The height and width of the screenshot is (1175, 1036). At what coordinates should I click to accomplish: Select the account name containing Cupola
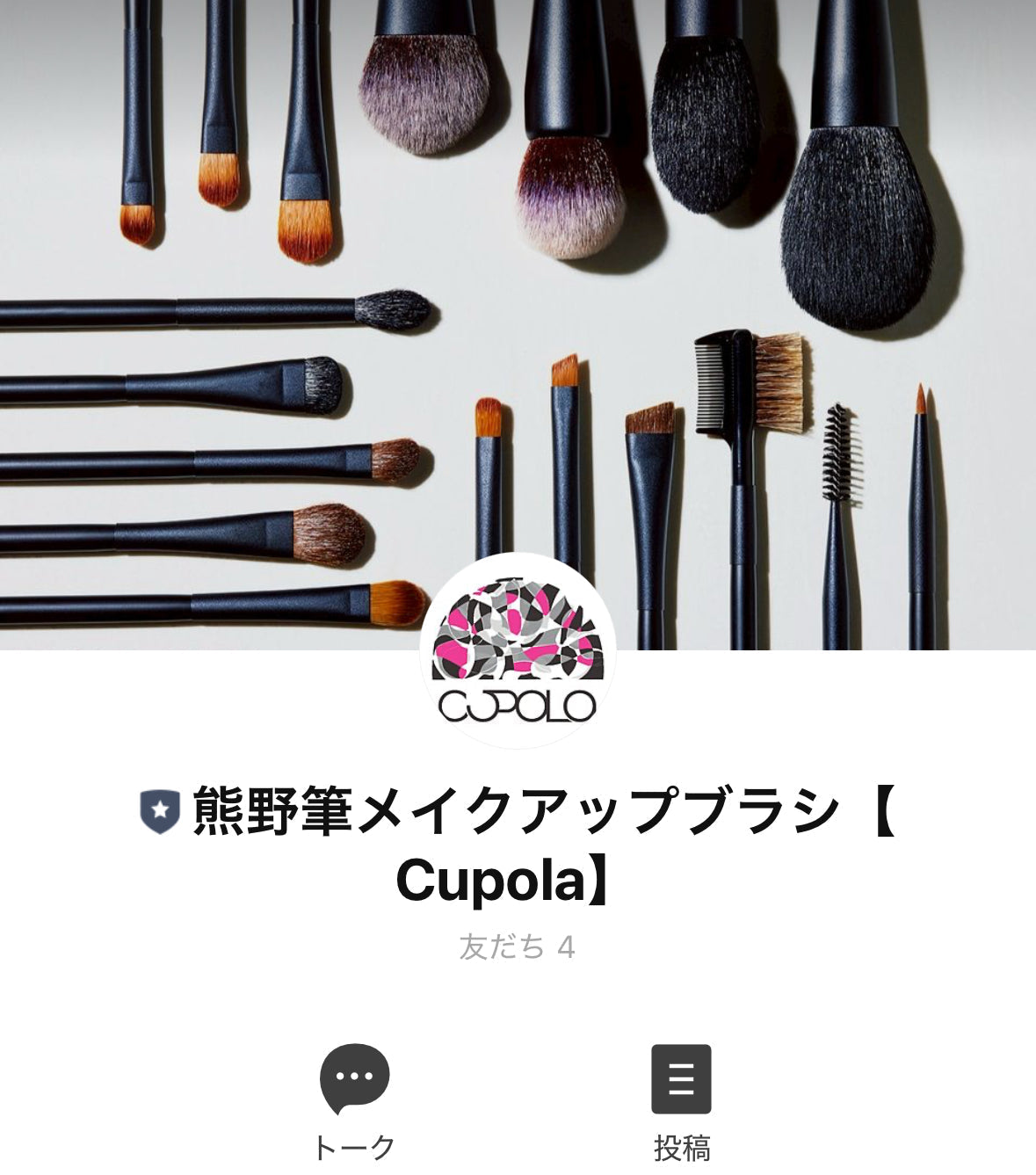pyautogui.click(x=518, y=844)
